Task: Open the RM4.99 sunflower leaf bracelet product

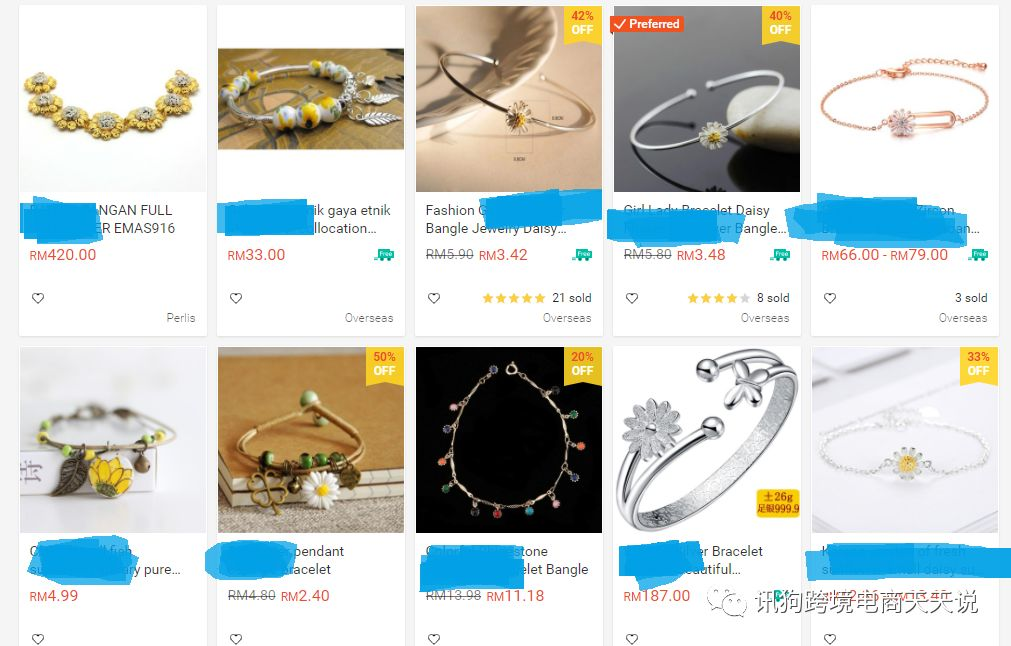Action: [112, 440]
